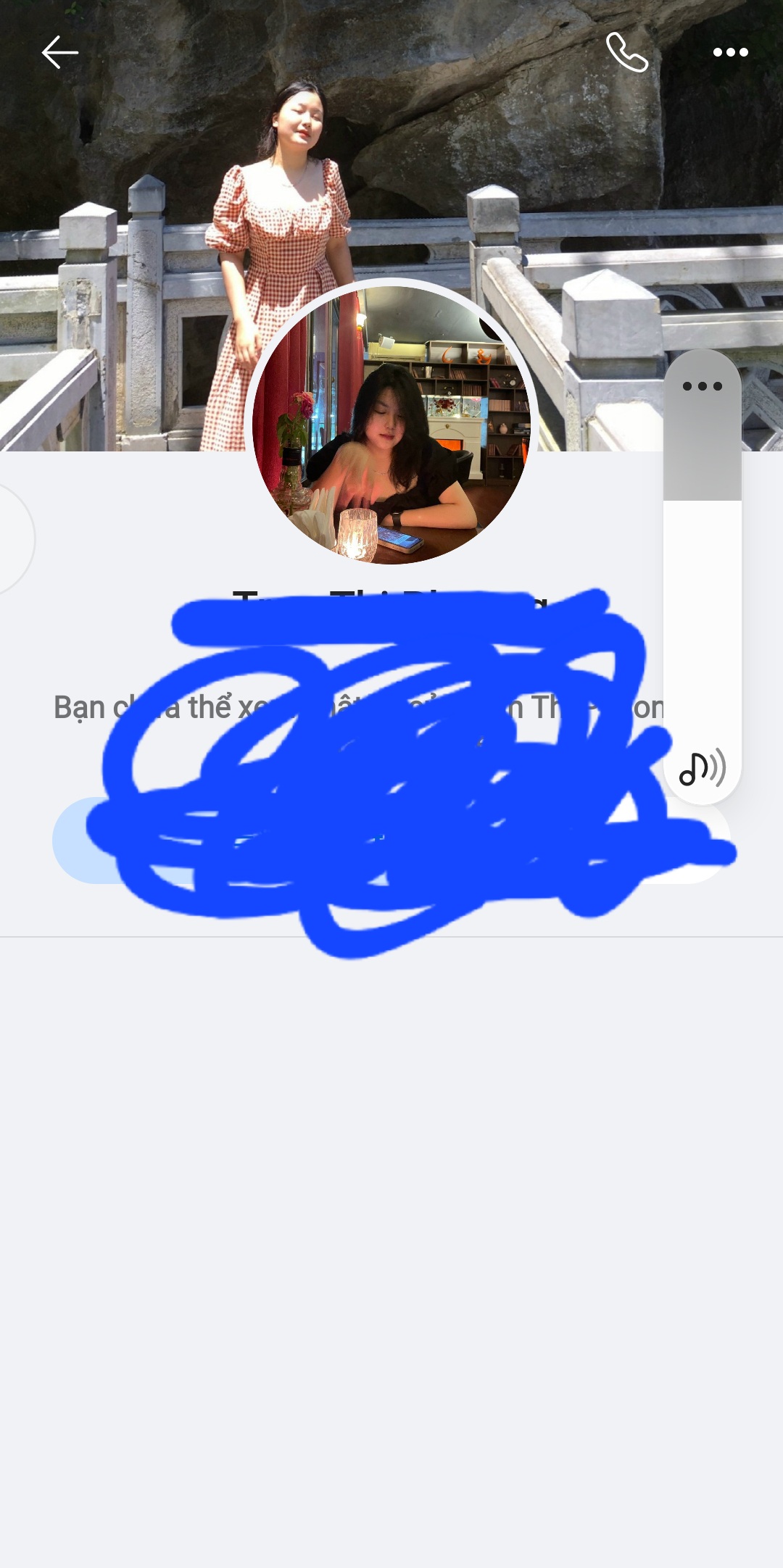View the circular profile avatar photo

pyautogui.click(x=391, y=424)
